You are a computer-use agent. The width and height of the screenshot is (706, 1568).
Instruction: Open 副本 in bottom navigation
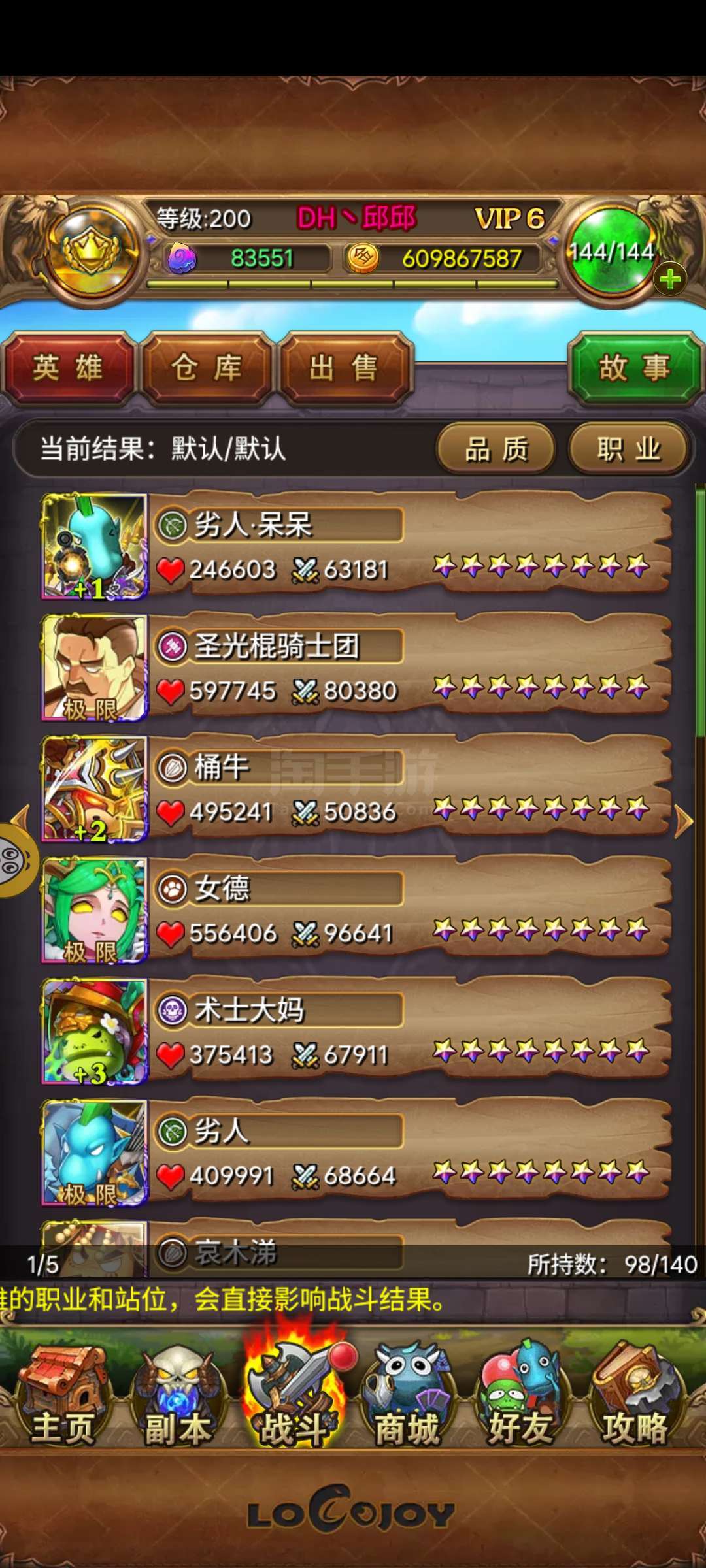click(177, 1395)
